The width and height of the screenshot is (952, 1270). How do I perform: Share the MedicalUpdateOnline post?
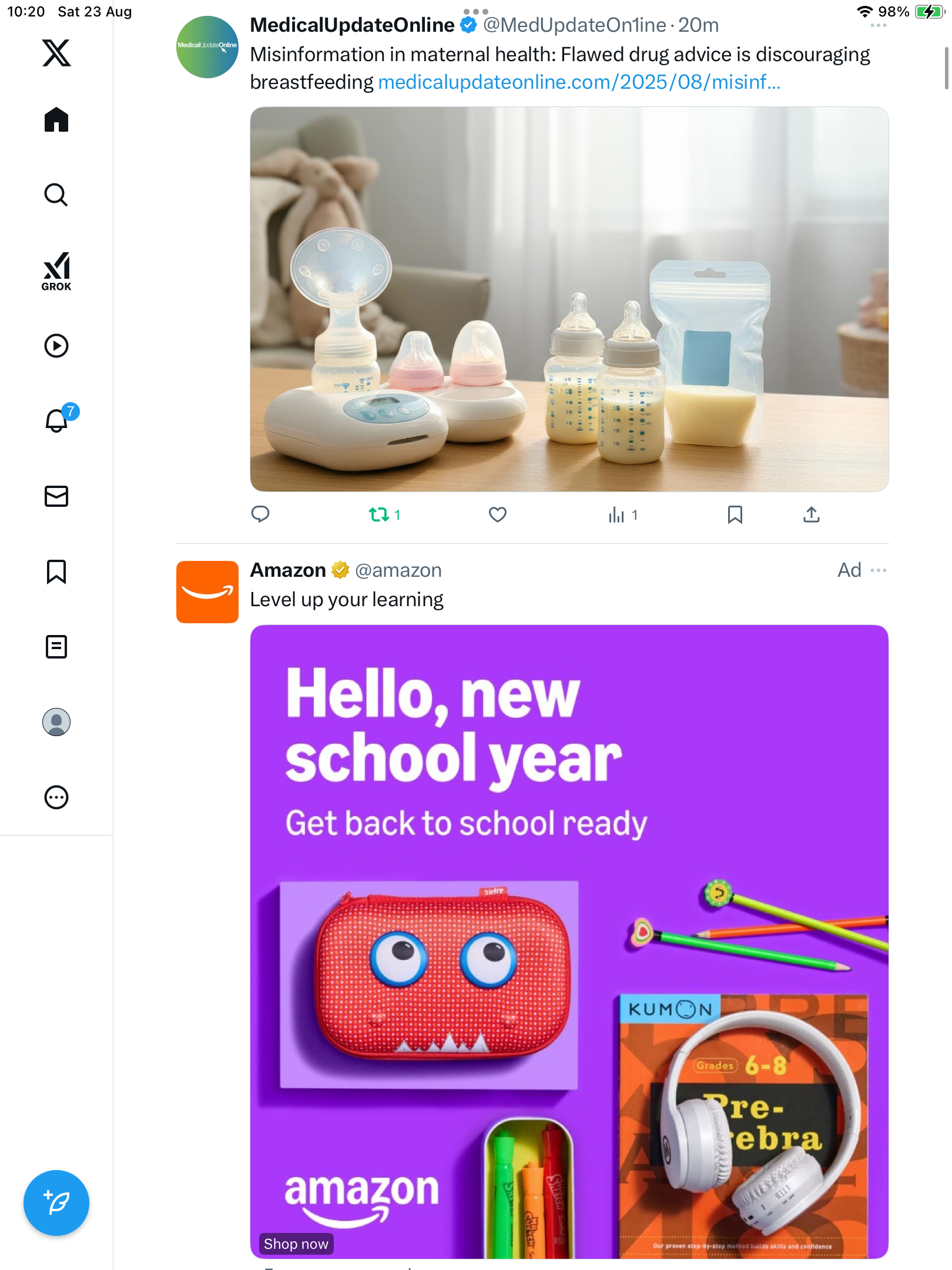pos(812,515)
